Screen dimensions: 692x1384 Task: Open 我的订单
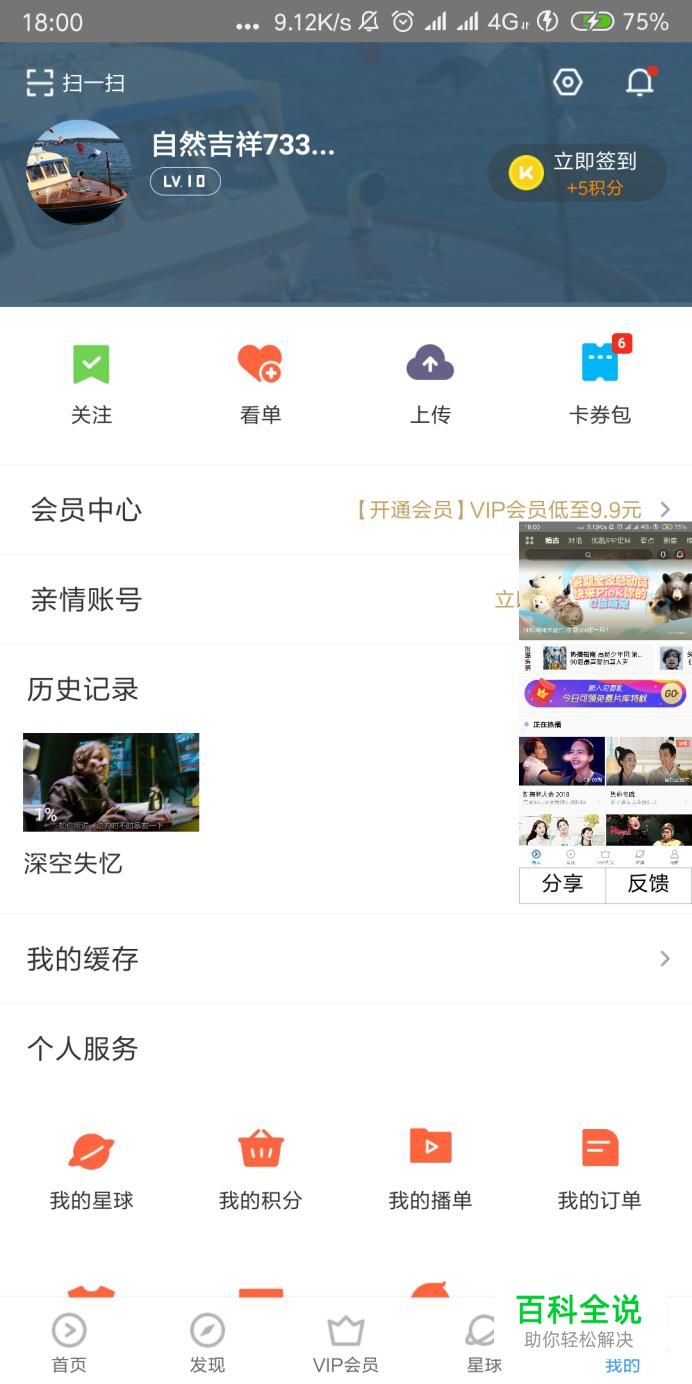600,1169
